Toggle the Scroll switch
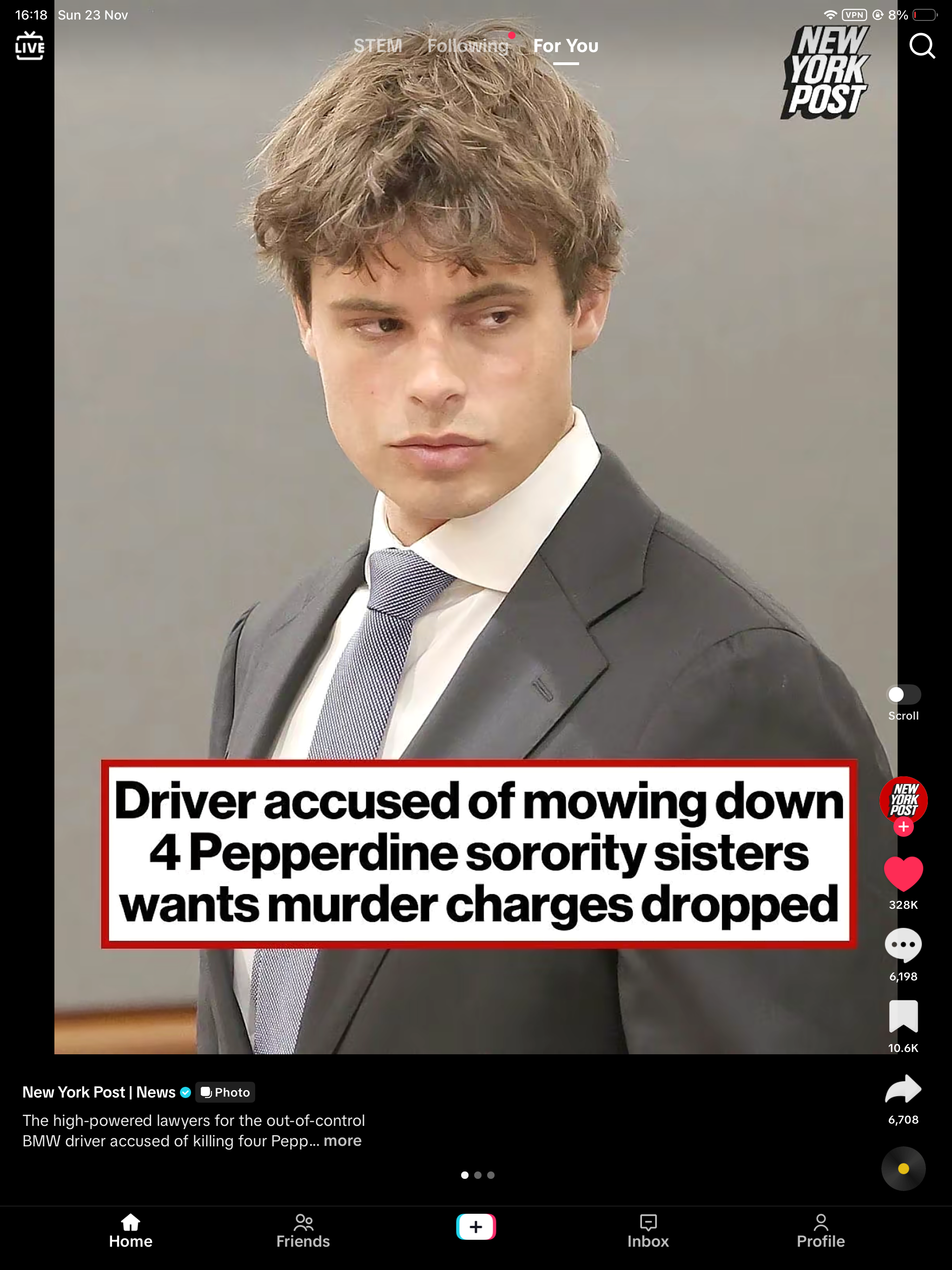The width and height of the screenshot is (952, 1270). [x=903, y=695]
